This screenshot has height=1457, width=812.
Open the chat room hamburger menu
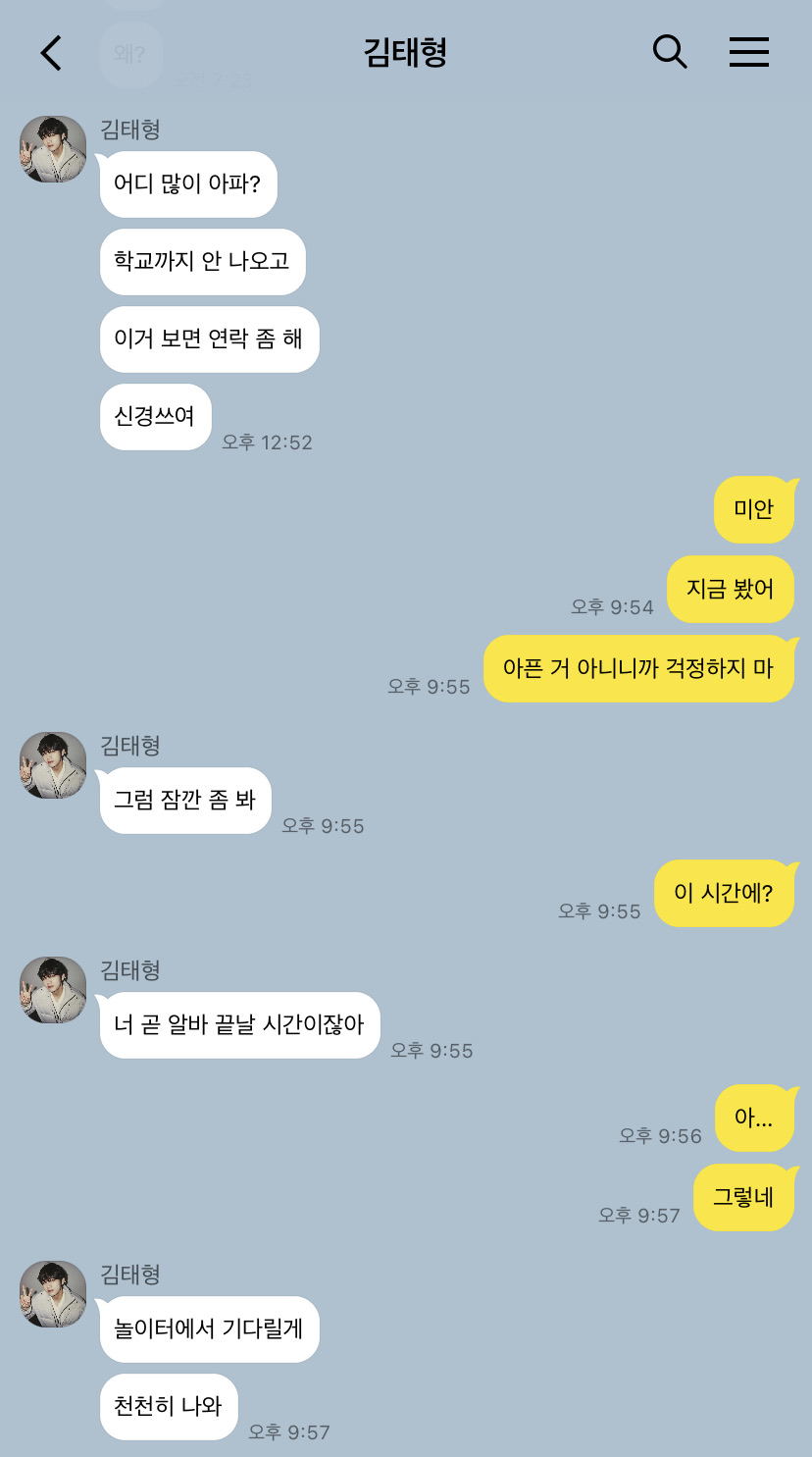pyautogui.click(x=748, y=52)
